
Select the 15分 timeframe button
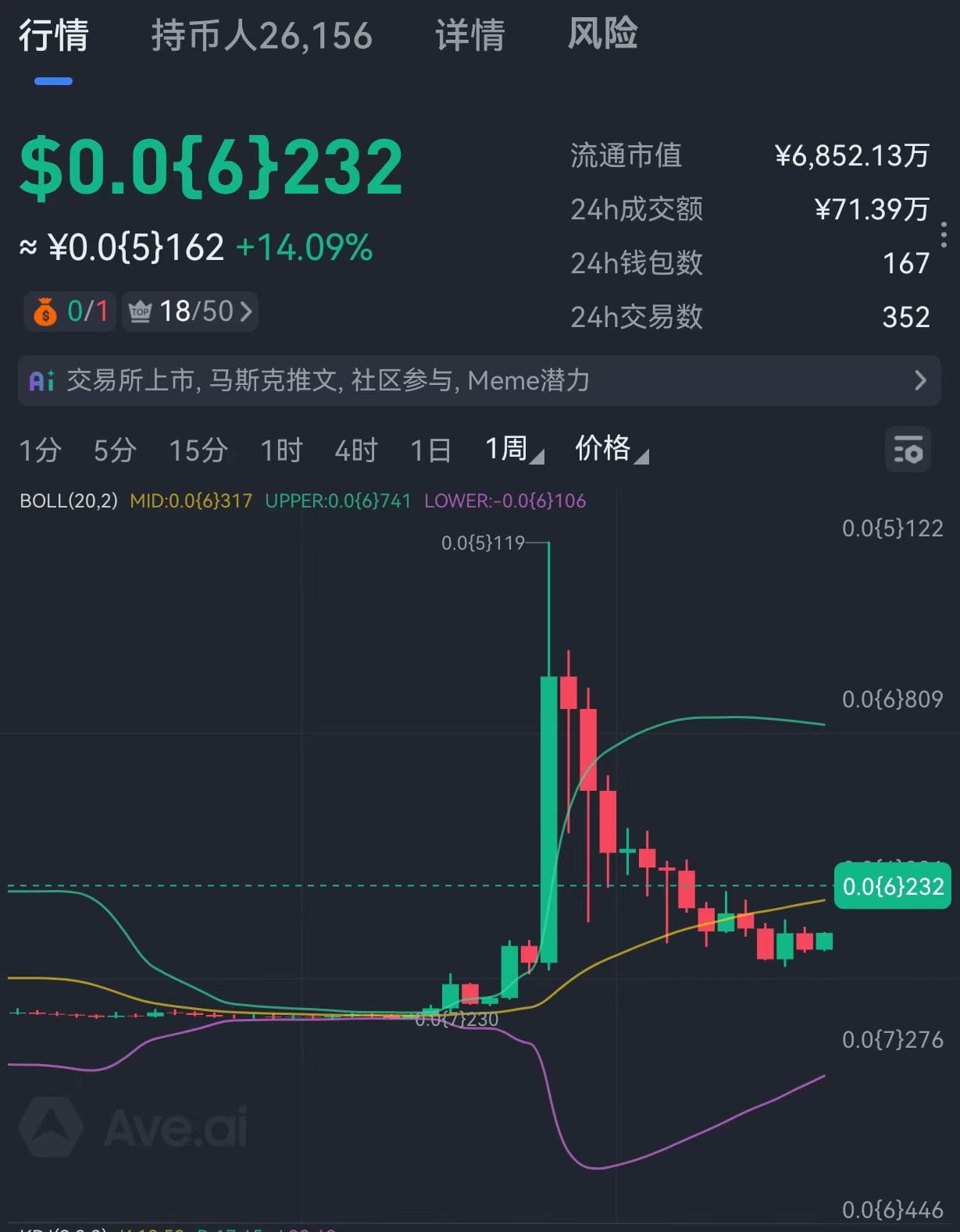[198, 450]
